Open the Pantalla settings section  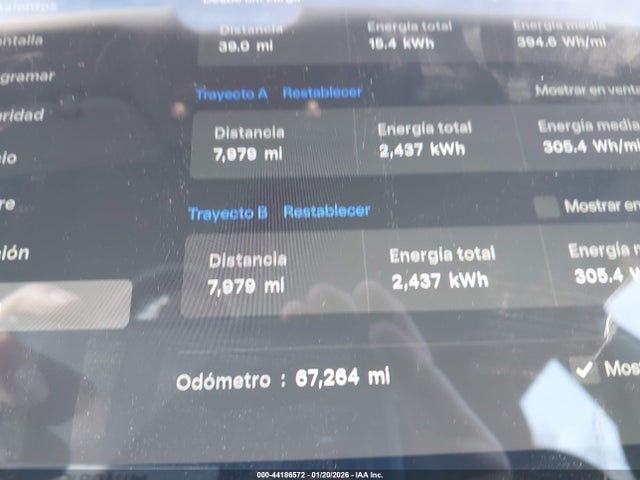(x=22, y=41)
